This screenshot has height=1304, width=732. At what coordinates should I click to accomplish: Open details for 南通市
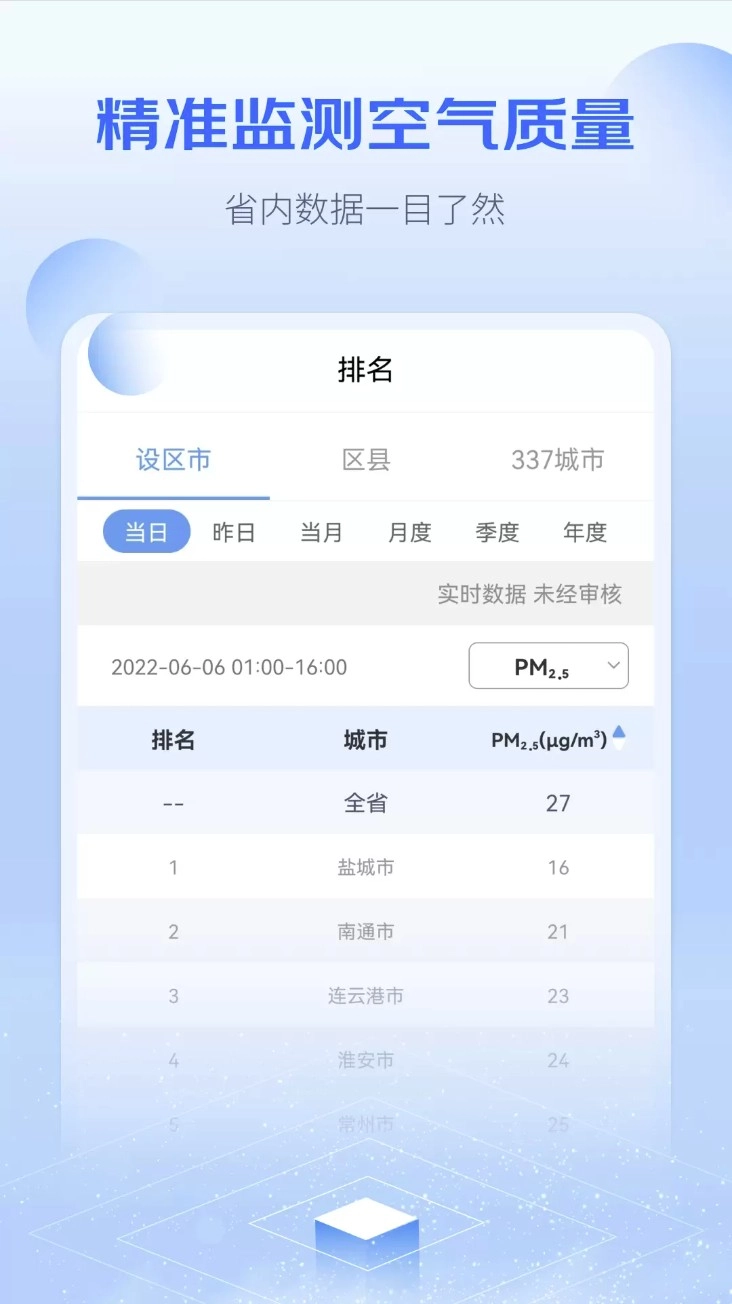[366, 931]
